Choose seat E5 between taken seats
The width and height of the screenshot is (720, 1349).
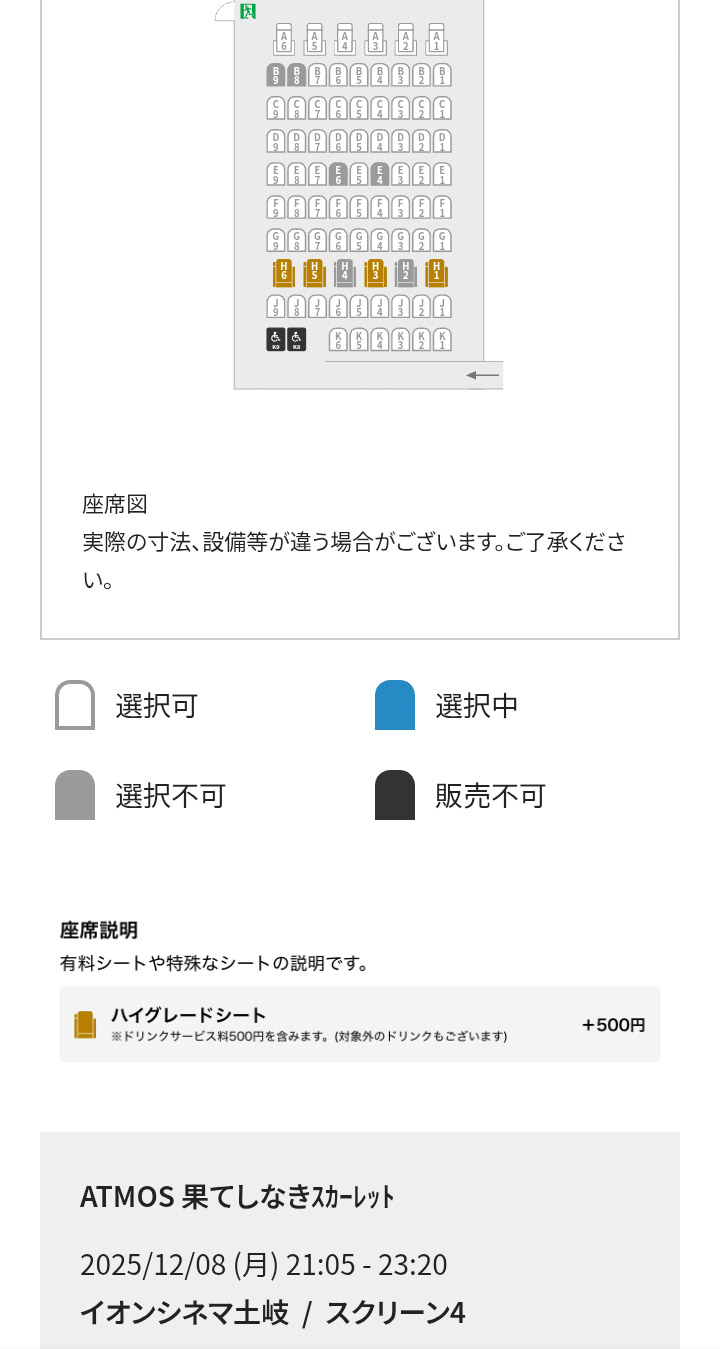click(359, 174)
